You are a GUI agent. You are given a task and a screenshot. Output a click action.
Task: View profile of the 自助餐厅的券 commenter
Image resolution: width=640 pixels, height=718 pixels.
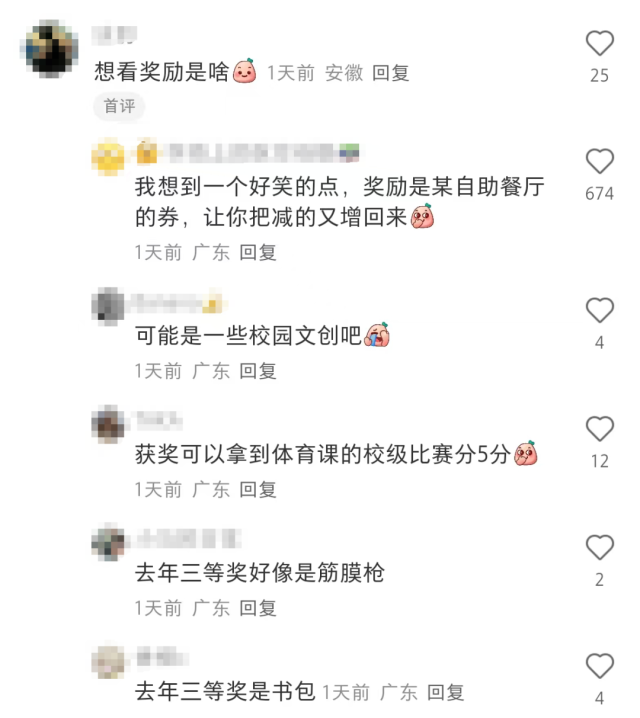(108, 156)
